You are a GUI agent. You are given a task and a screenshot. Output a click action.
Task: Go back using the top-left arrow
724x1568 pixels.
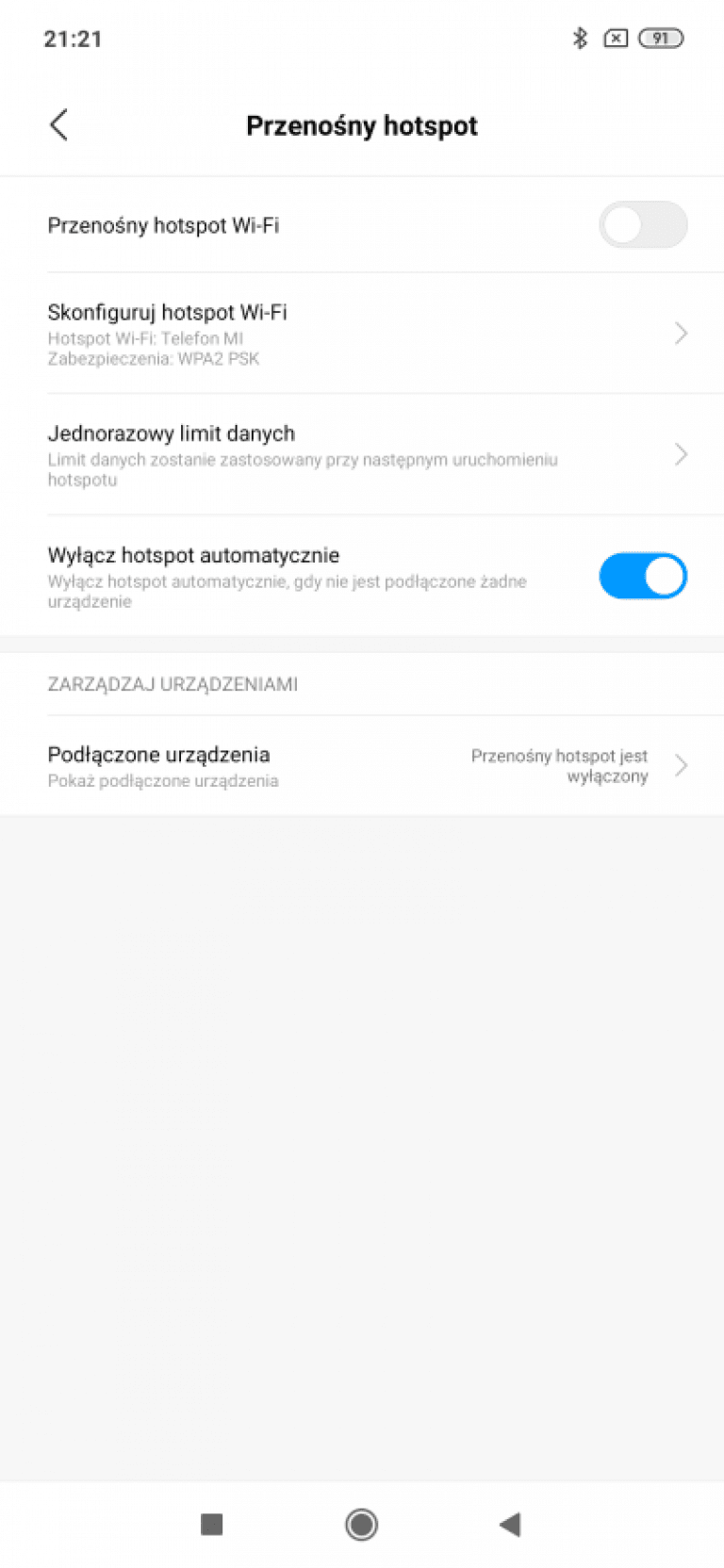58,124
